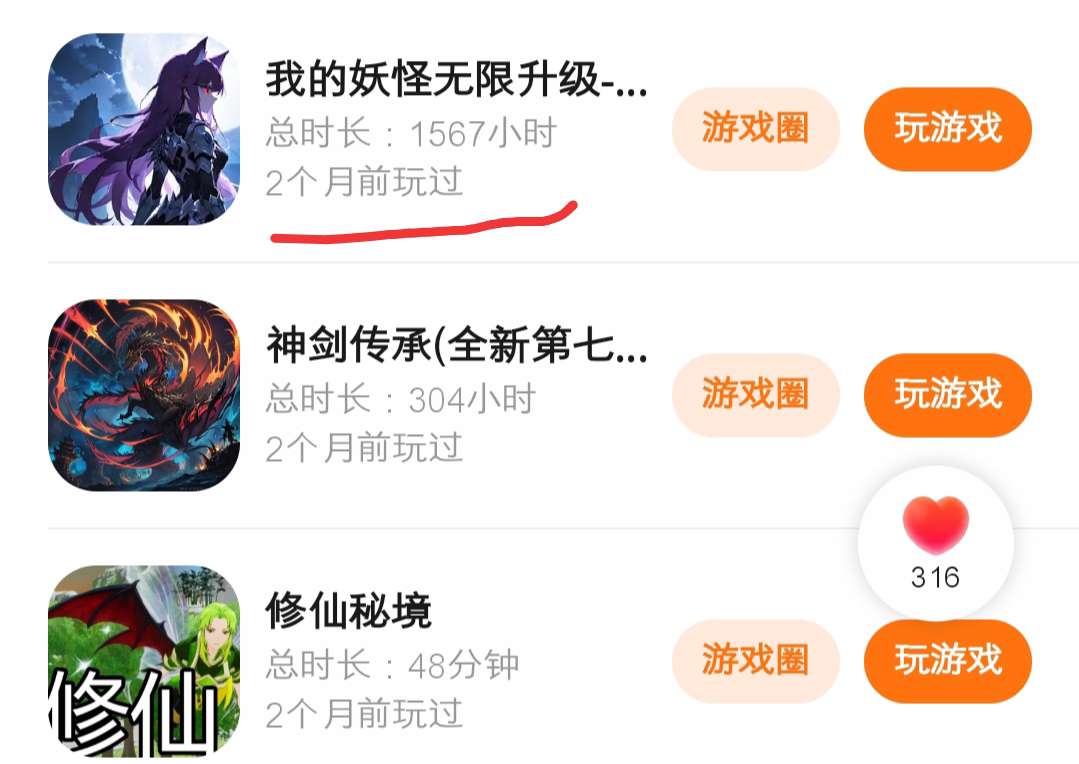The image size is (1079, 764).
Task: Start playing 神剑传承 via 玩游戏
Action: pos(947,395)
